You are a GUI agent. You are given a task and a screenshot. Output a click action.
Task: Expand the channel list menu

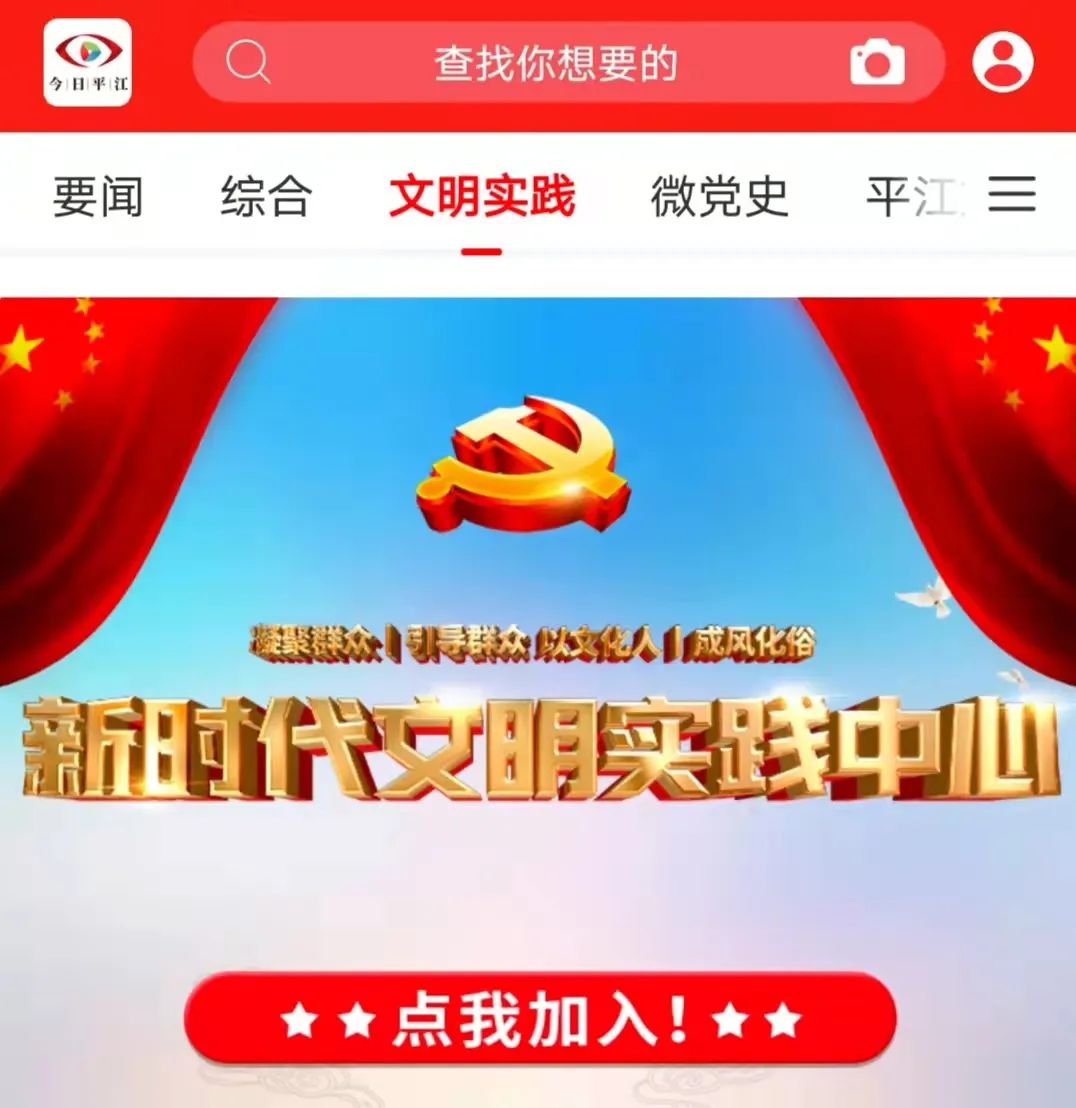pos(1012,194)
